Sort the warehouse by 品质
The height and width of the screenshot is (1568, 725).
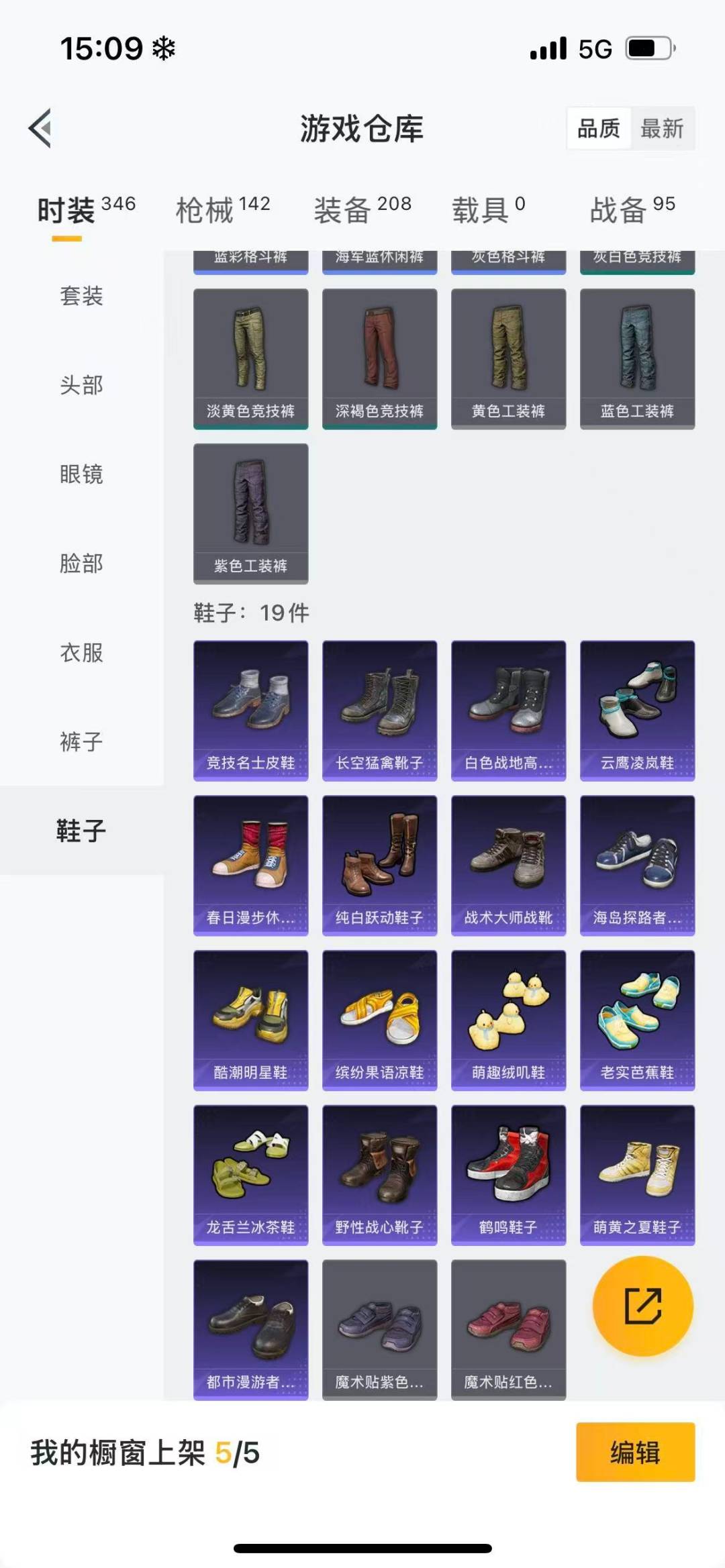(x=599, y=128)
